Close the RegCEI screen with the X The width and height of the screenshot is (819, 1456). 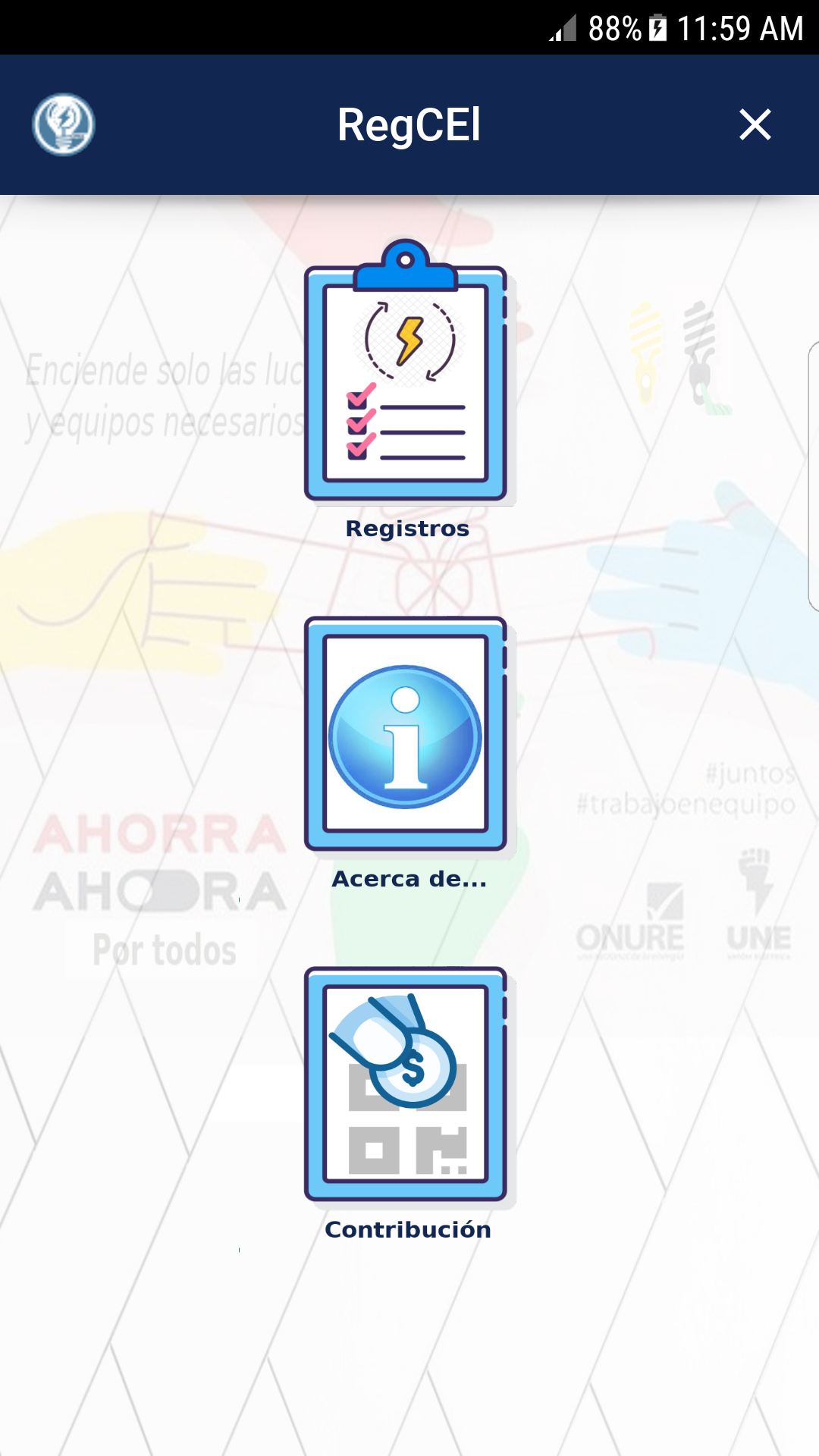tap(755, 124)
